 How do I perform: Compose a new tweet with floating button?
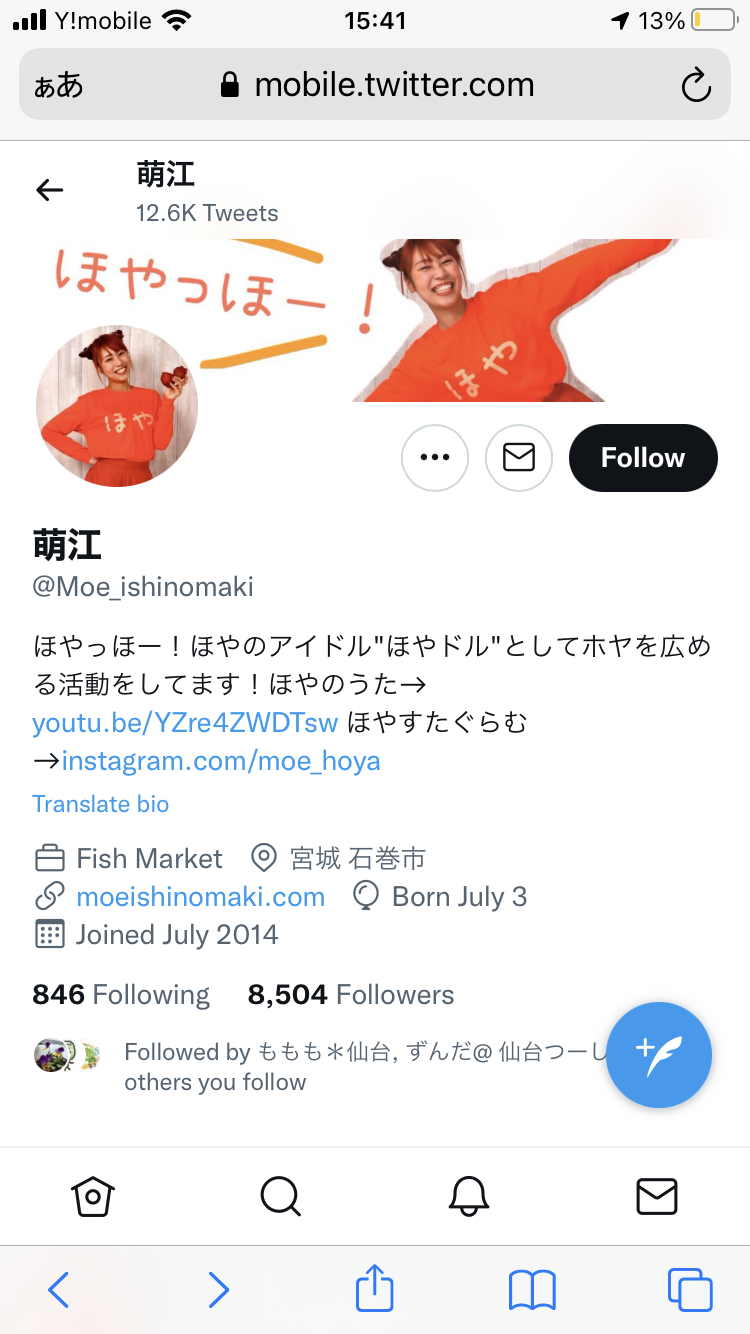pyautogui.click(x=659, y=1055)
